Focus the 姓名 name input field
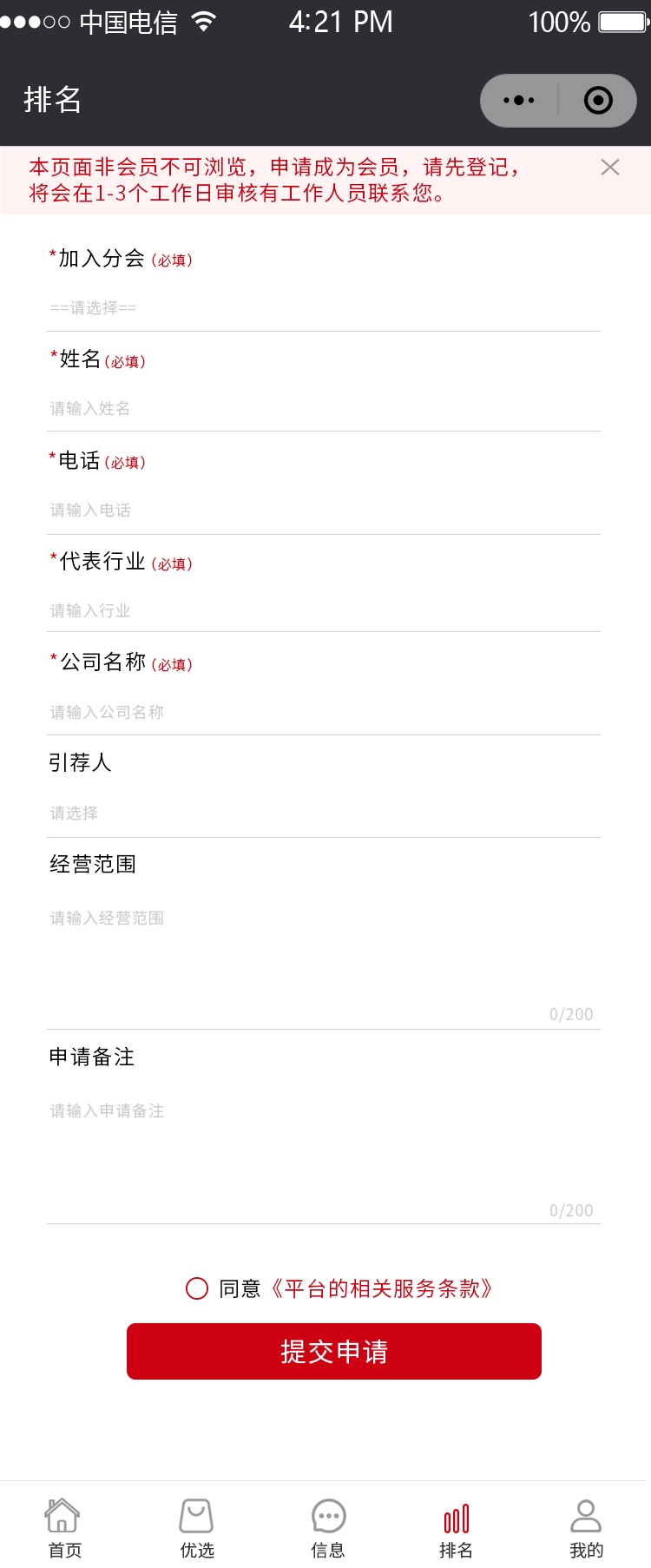The image size is (651, 1568). click(x=323, y=409)
